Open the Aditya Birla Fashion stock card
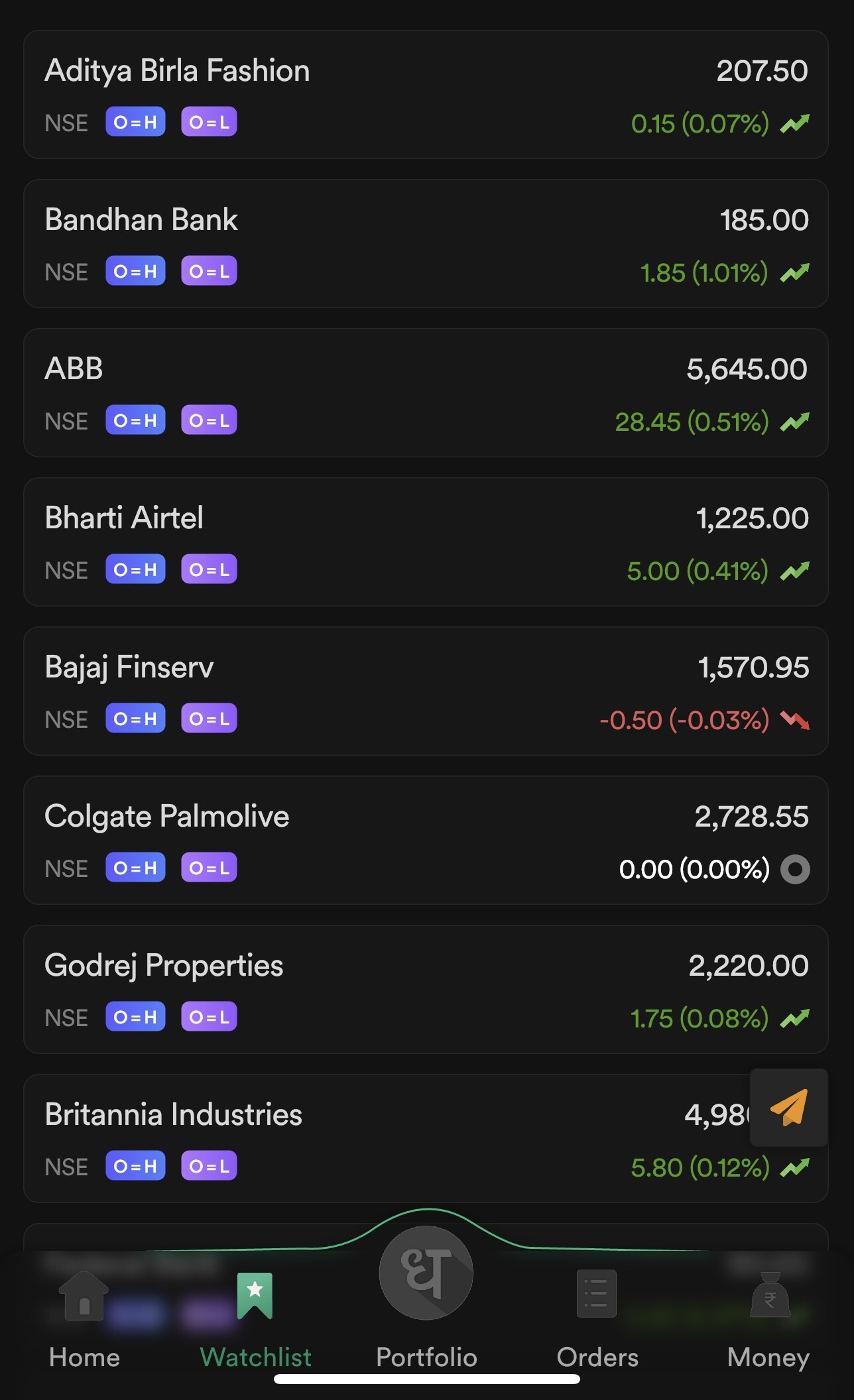The image size is (854, 1400). click(x=426, y=94)
